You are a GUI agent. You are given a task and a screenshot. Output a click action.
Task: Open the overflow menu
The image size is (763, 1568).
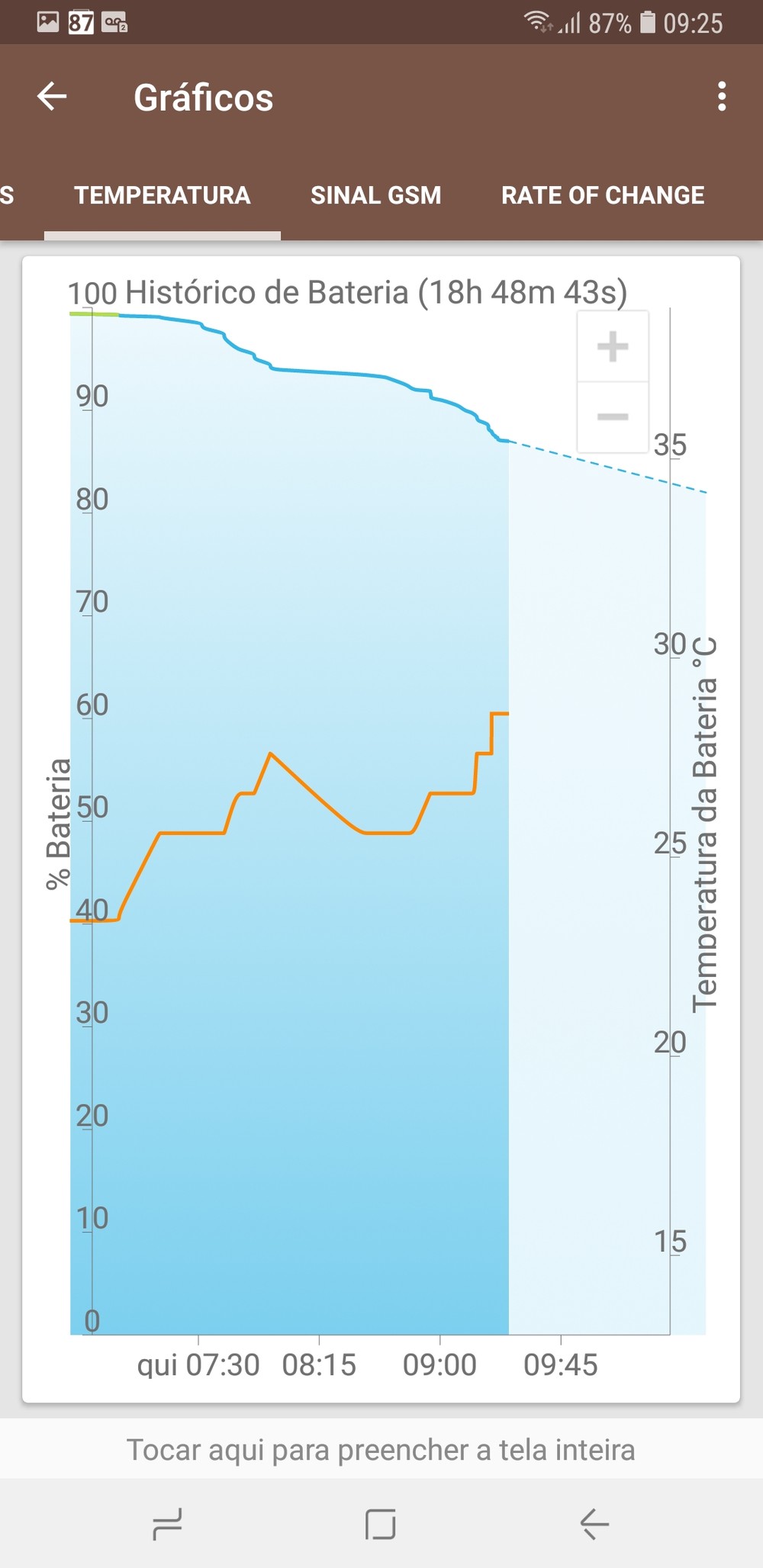pos(721,97)
